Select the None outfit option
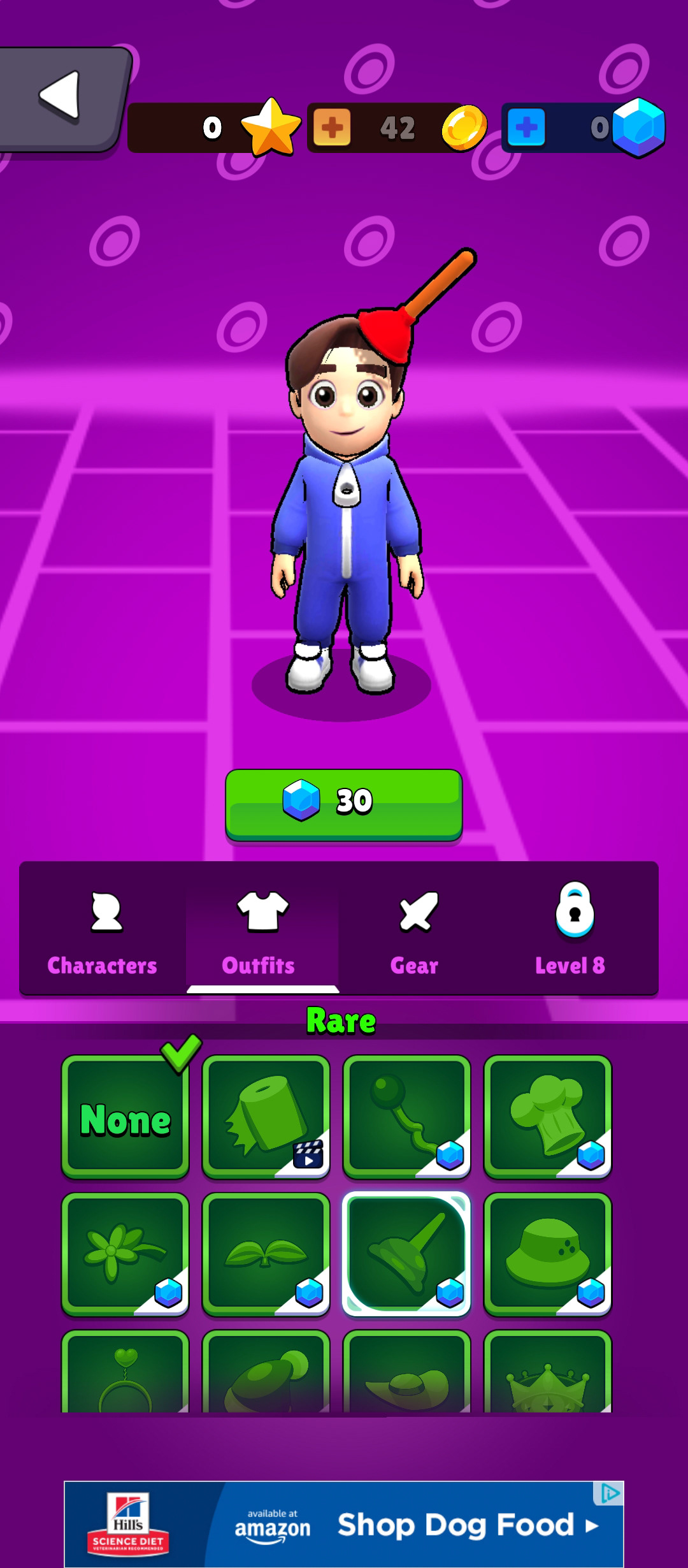 (x=125, y=1117)
